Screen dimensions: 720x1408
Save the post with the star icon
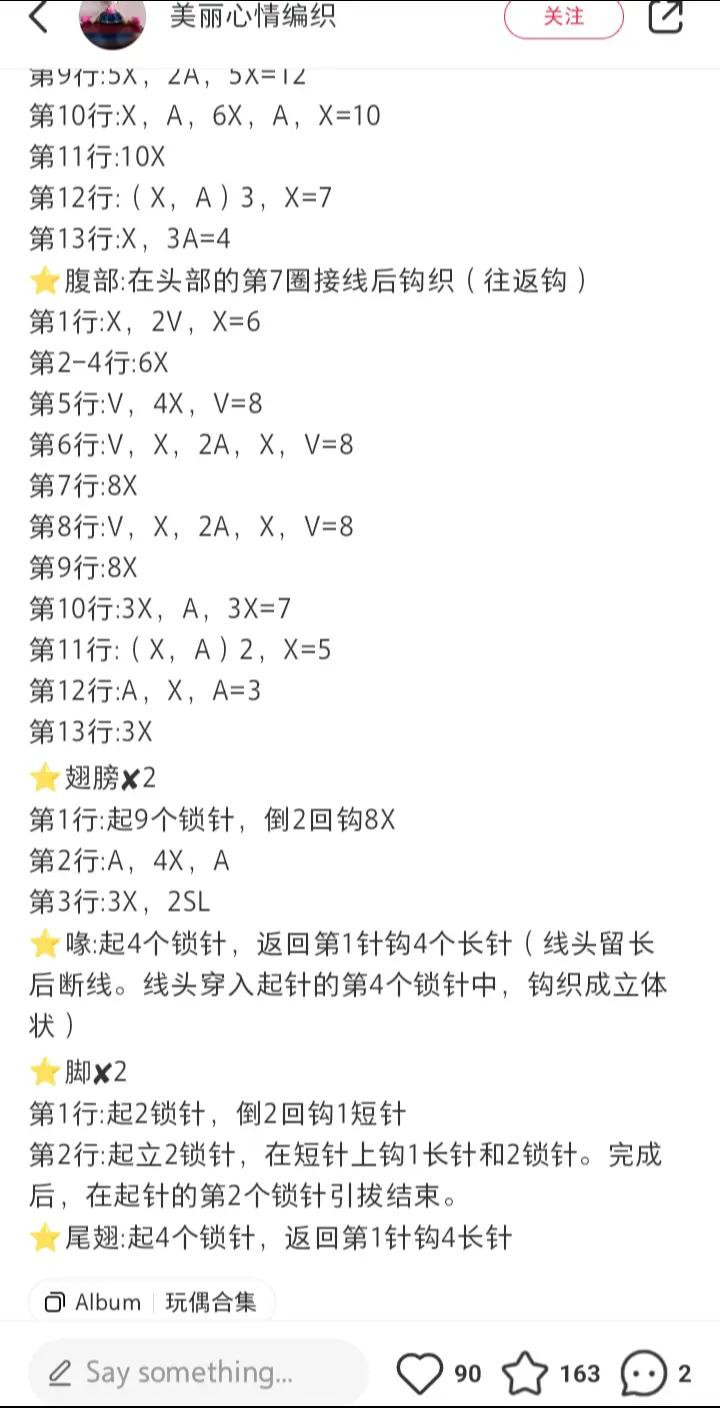(524, 1373)
